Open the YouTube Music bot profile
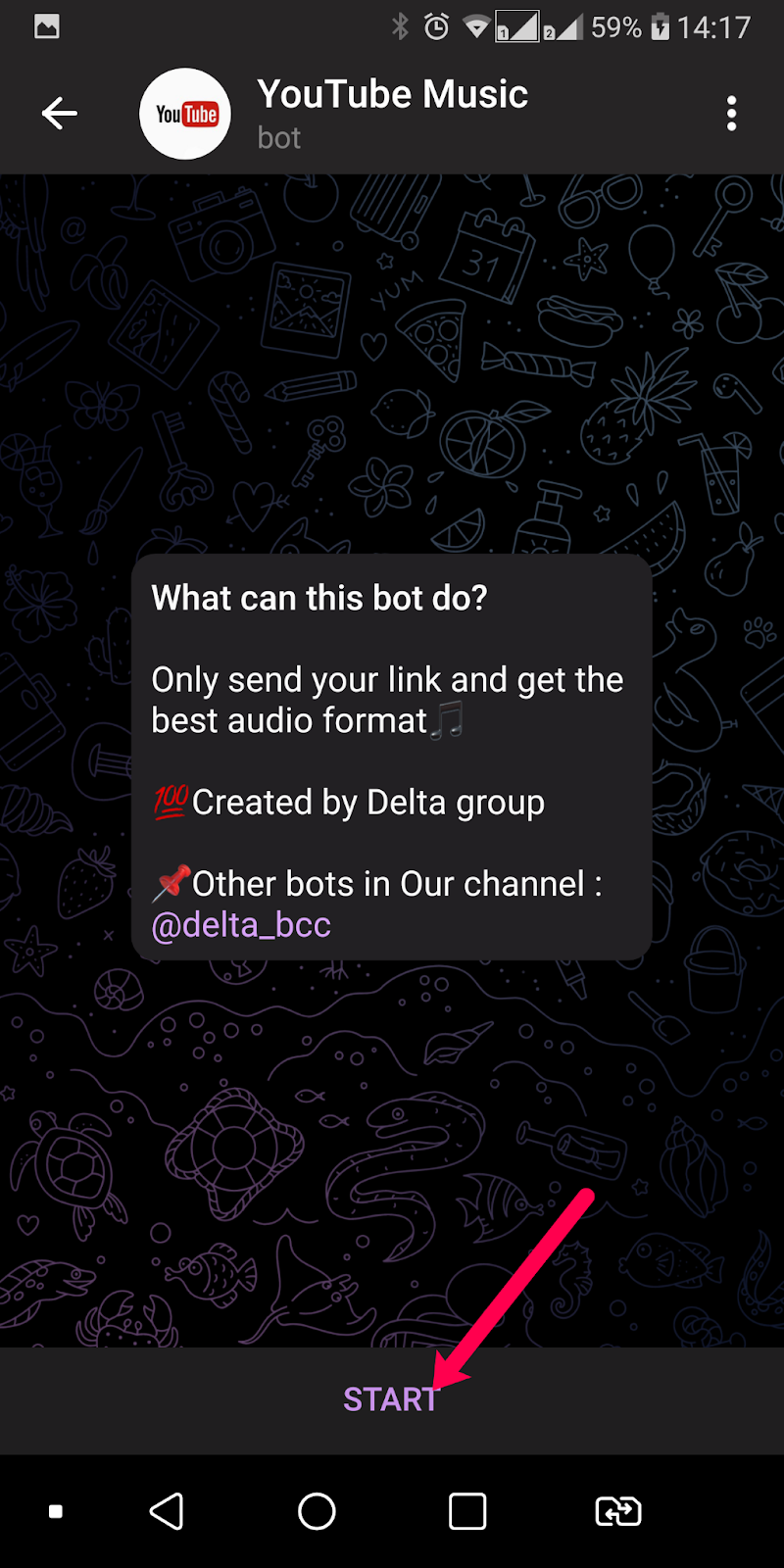The image size is (784, 1568). coord(392,114)
